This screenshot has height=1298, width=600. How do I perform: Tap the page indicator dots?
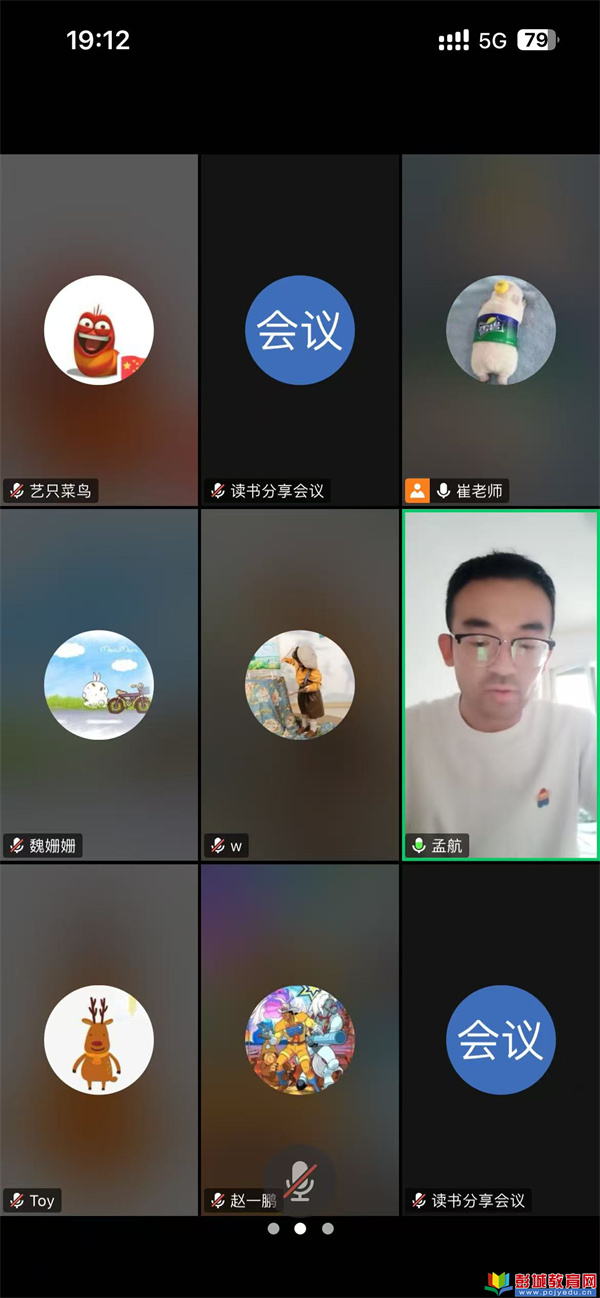(x=300, y=1229)
